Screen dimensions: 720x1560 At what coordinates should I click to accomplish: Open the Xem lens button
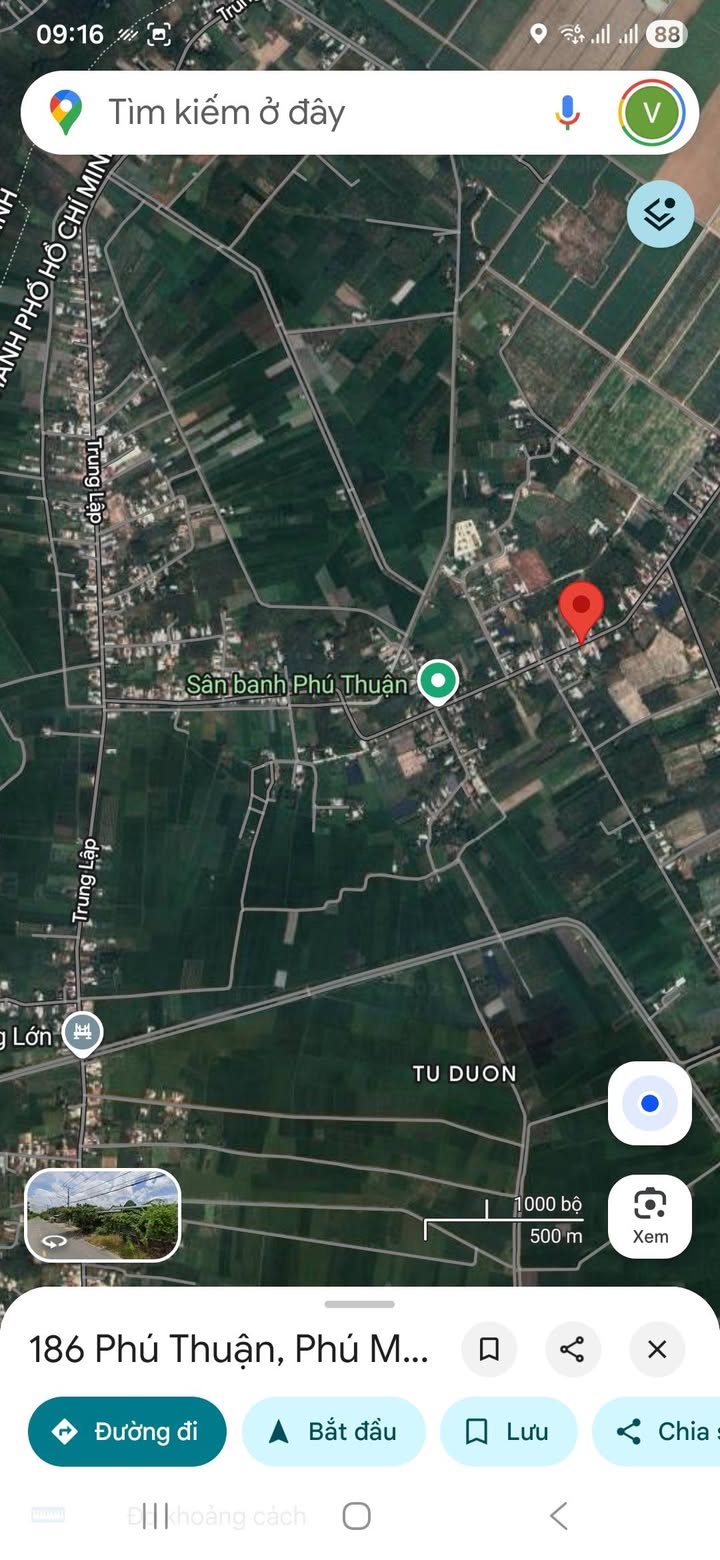[x=650, y=1216]
